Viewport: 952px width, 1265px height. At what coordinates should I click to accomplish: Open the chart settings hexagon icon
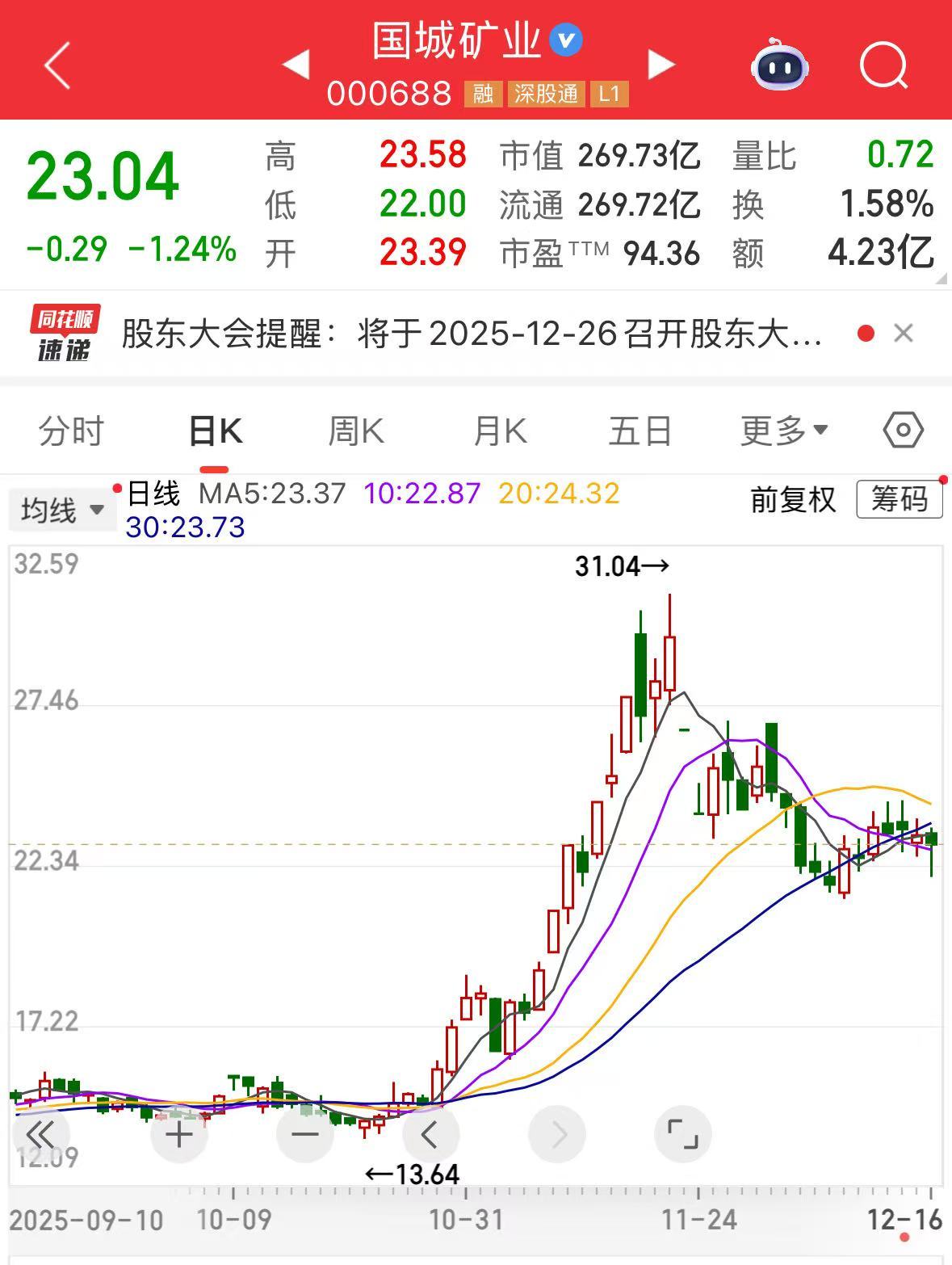[x=902, y=431]
